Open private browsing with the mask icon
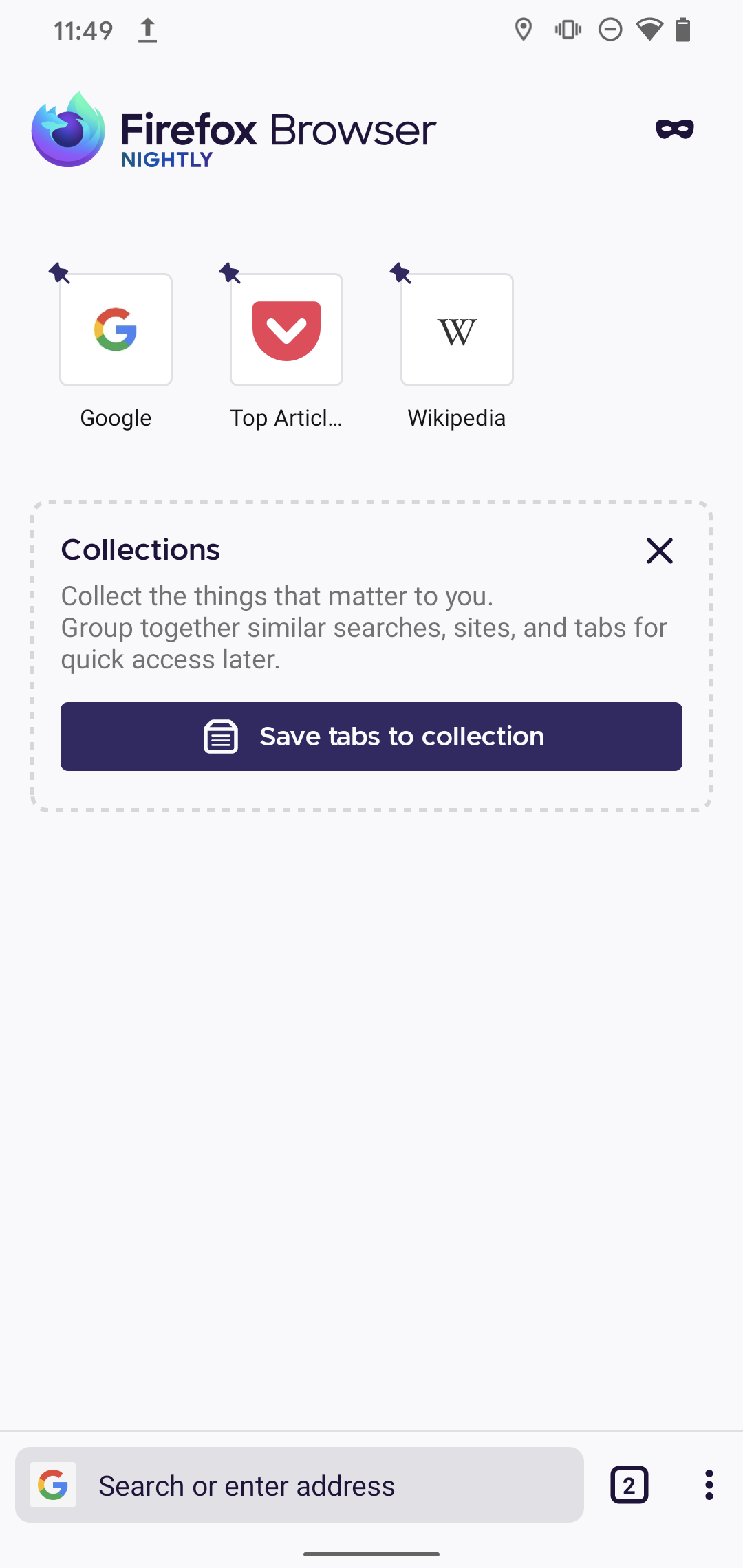Screen dimensions: 743x1568 pyautogui.click(x=675, y=129)
